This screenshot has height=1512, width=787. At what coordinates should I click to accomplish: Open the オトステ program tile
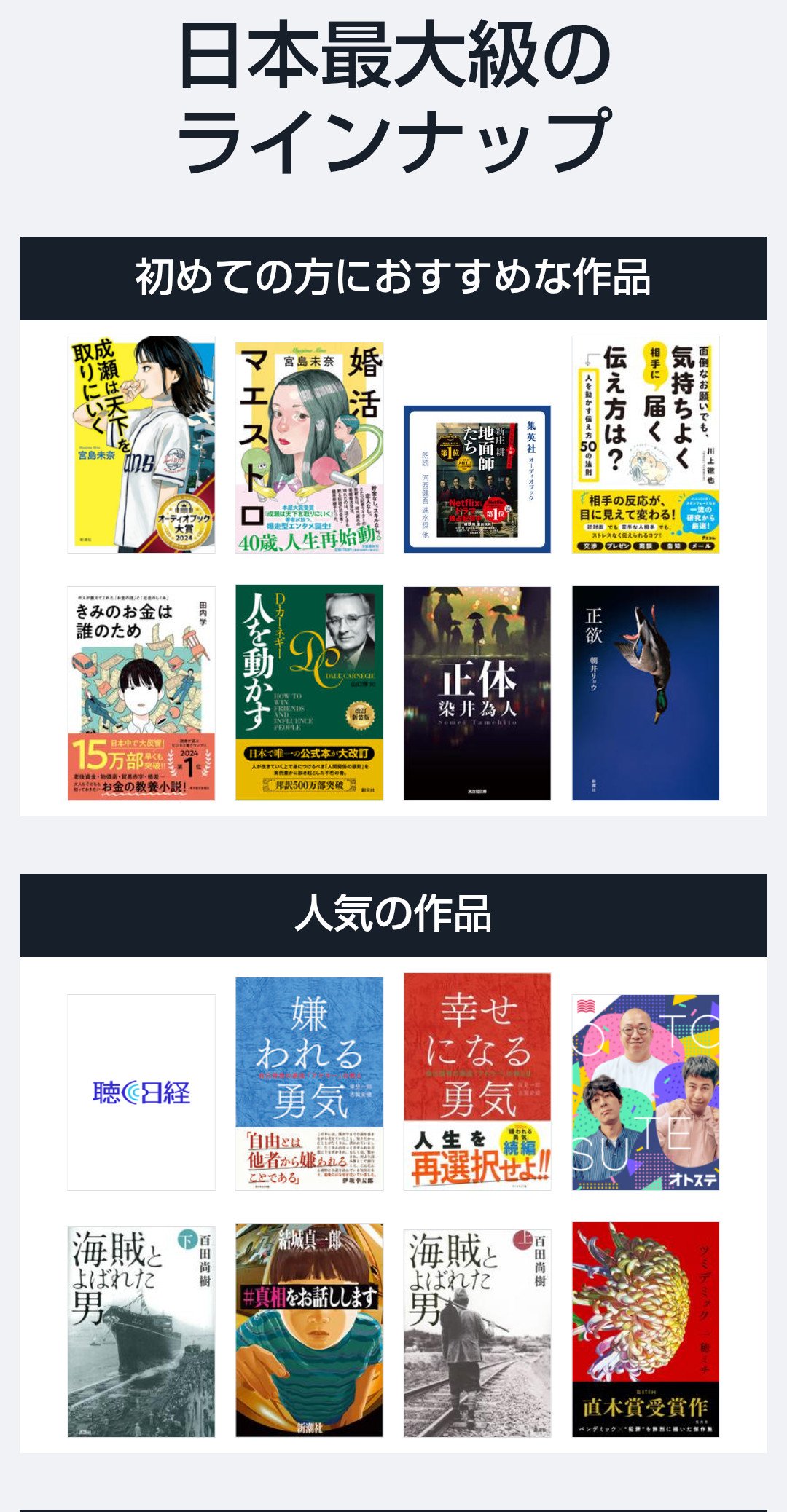coord(646,1092)
